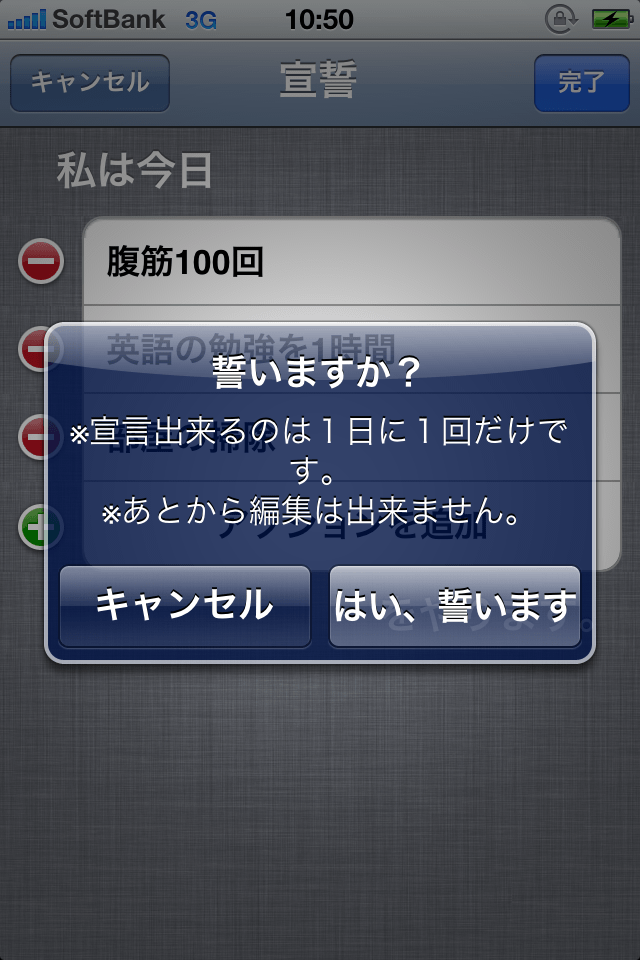Dismiss the dialog with its キャンセル button

pyautogui.click(x=185, y=606)
